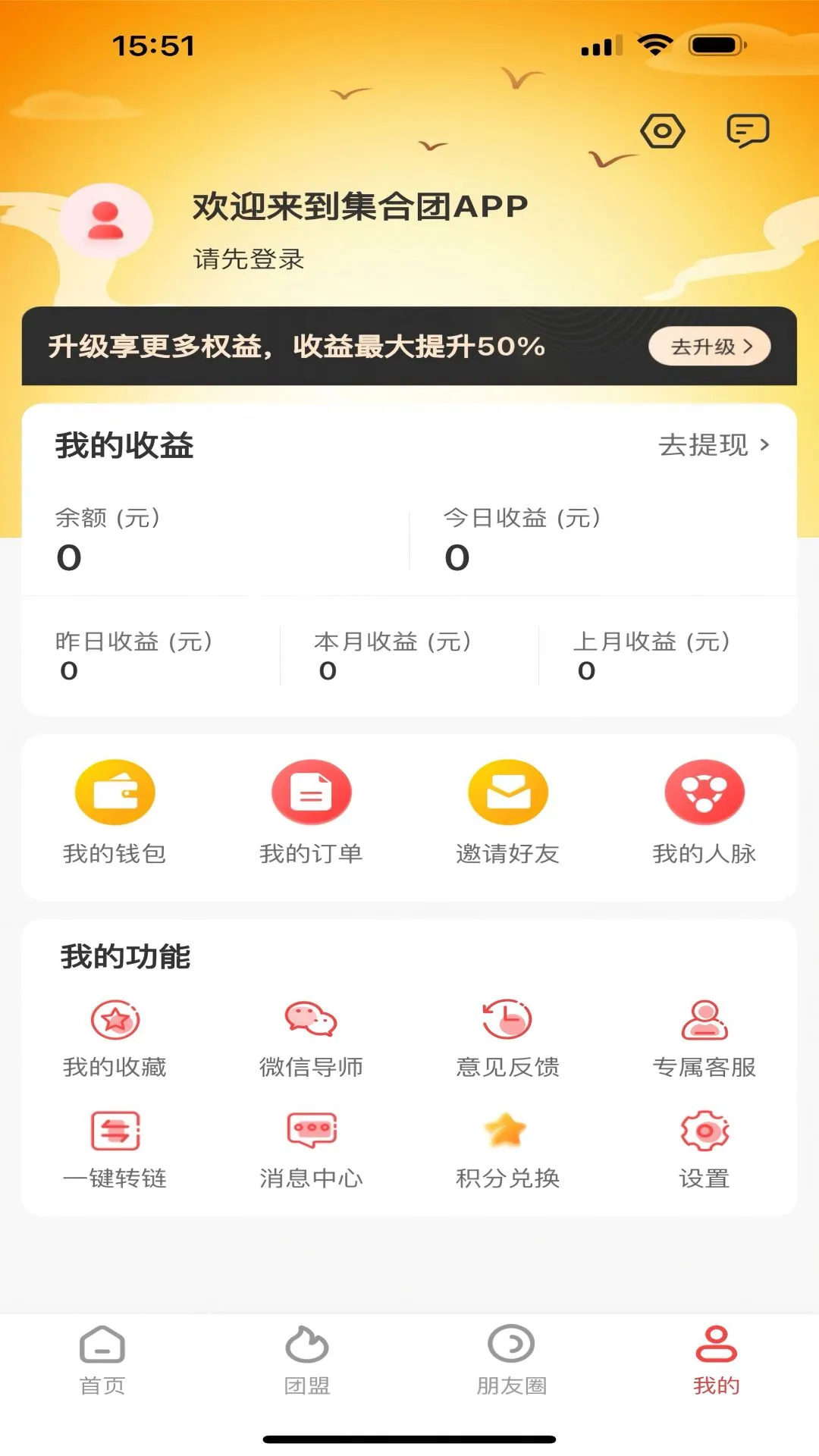Tap the 去升级 upgrade button

pos(711,347)
